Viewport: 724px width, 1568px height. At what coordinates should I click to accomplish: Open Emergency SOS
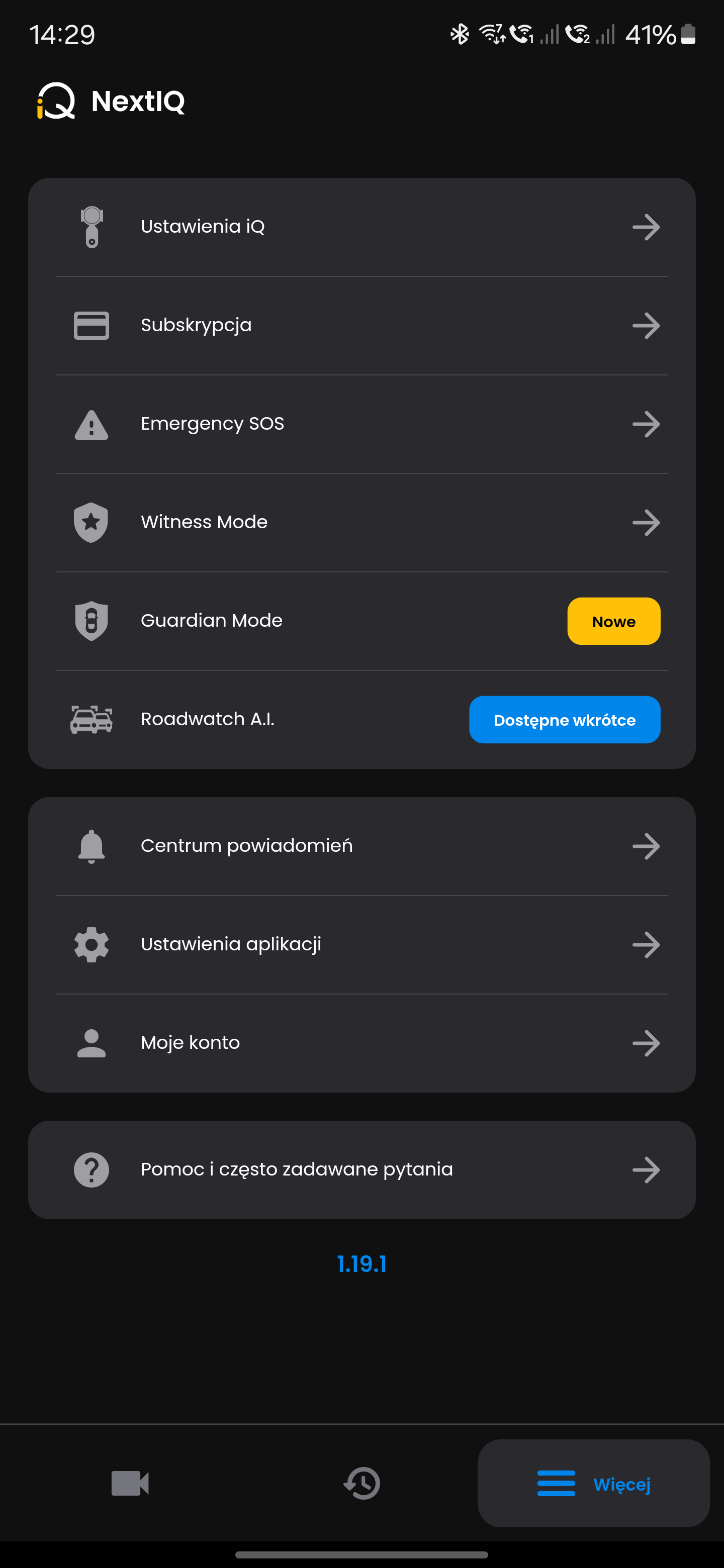point(361,424)
